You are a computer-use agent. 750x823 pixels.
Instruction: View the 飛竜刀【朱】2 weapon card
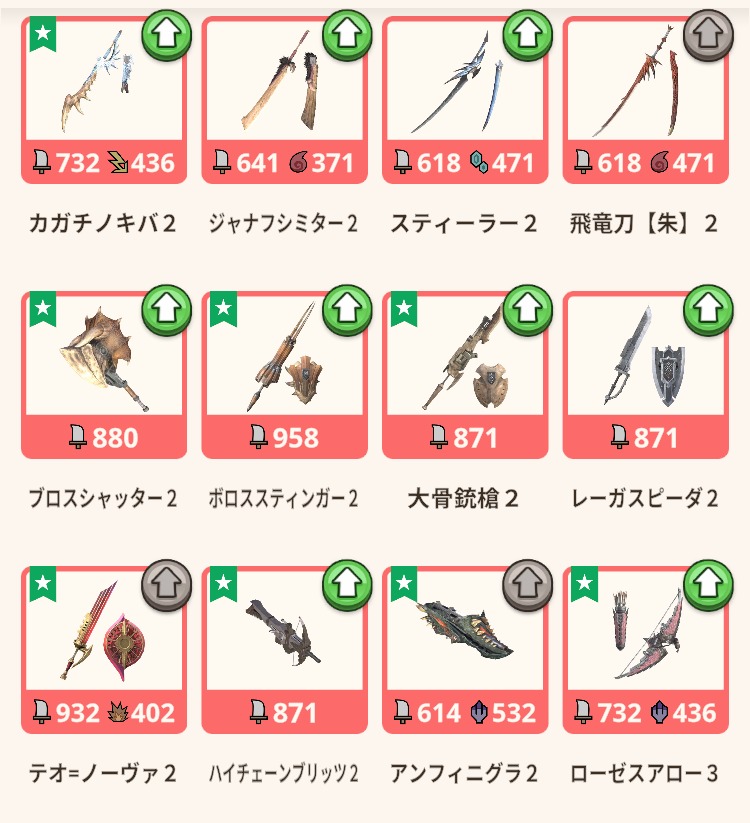[x=646, y=100]
